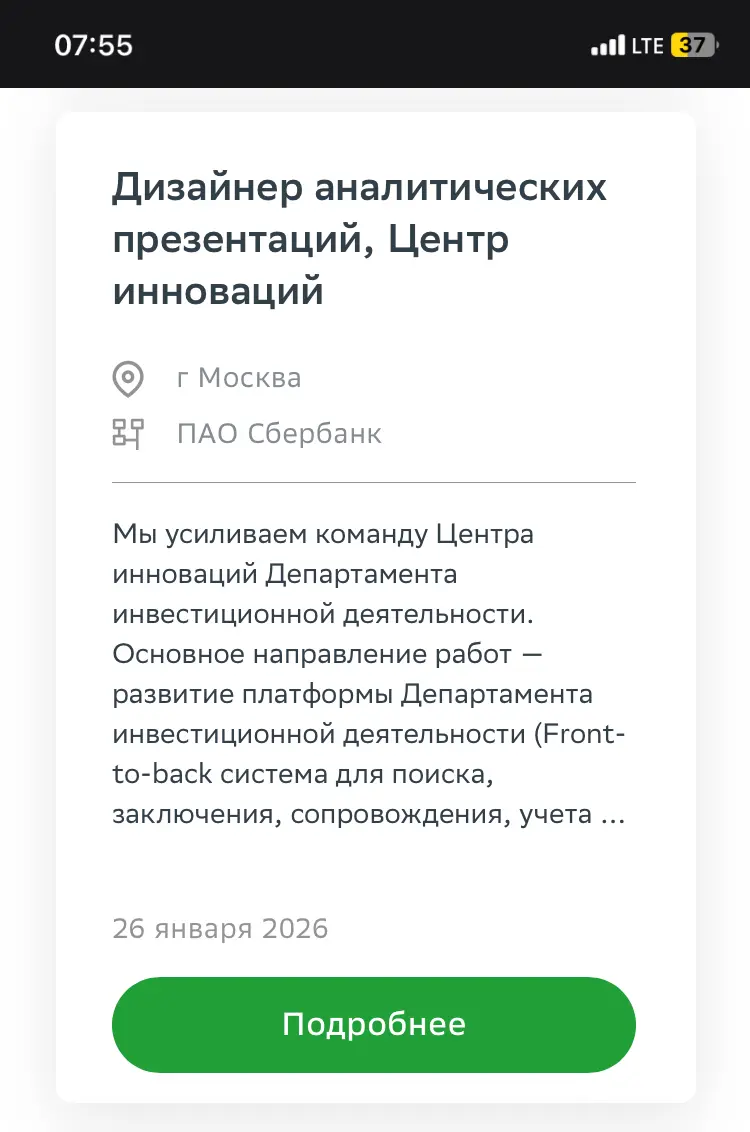Click the status bar at the top

pyautogui.click(x=375, y=44)
